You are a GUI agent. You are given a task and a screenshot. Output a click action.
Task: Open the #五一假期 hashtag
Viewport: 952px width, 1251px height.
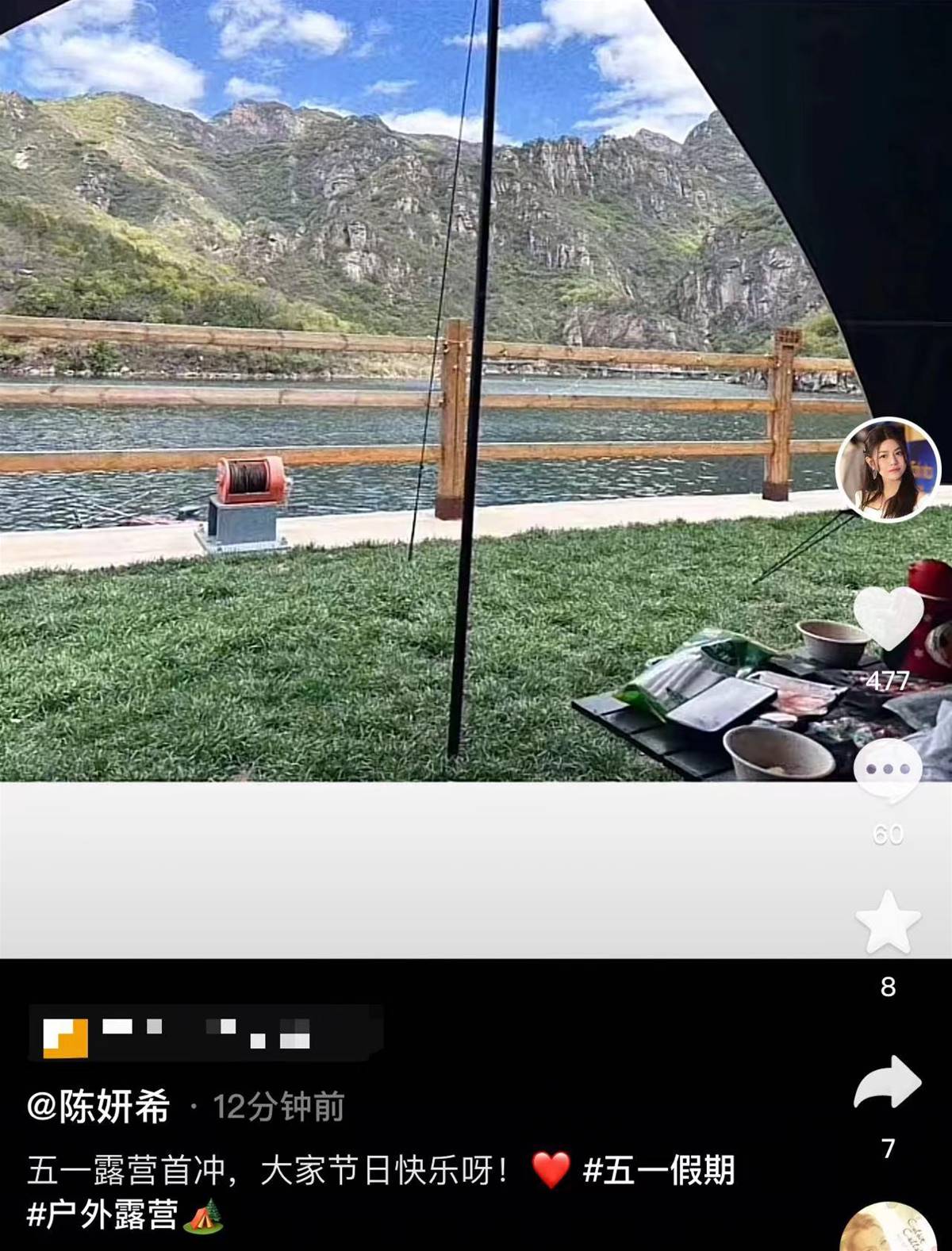click(658, 1169)
